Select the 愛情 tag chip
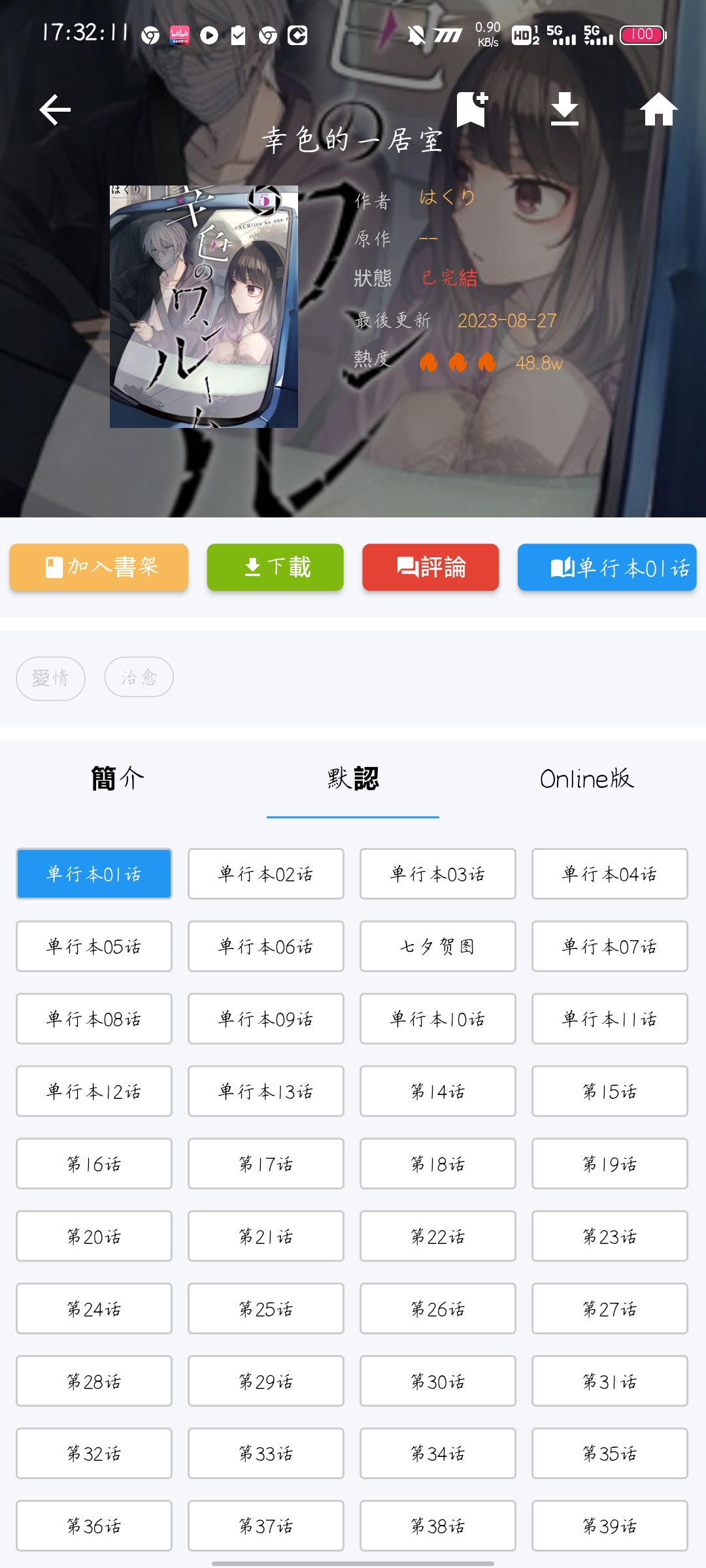The width and height of the screenshot is (706, 1568). pos(51,678)
